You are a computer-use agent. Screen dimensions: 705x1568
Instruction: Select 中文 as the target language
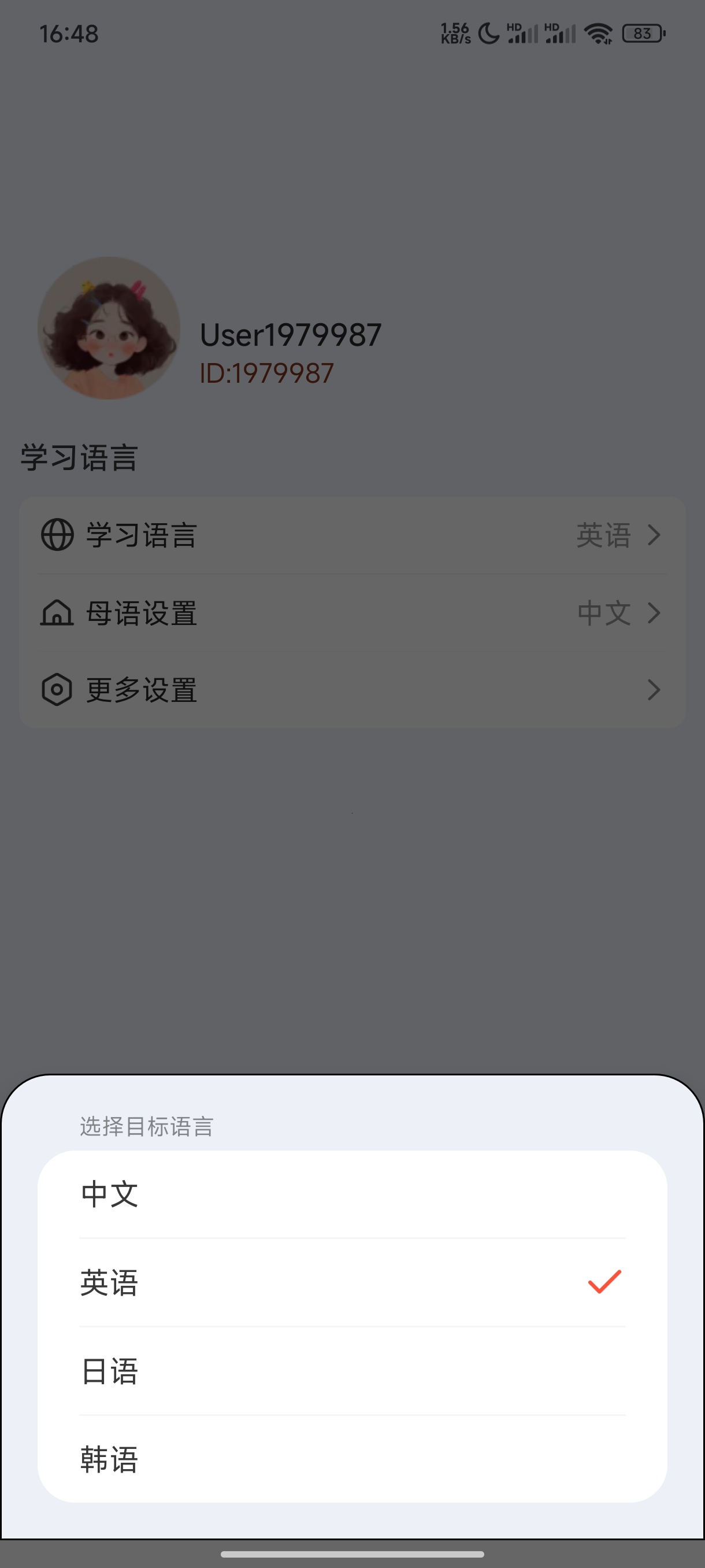pos(352,1194)
